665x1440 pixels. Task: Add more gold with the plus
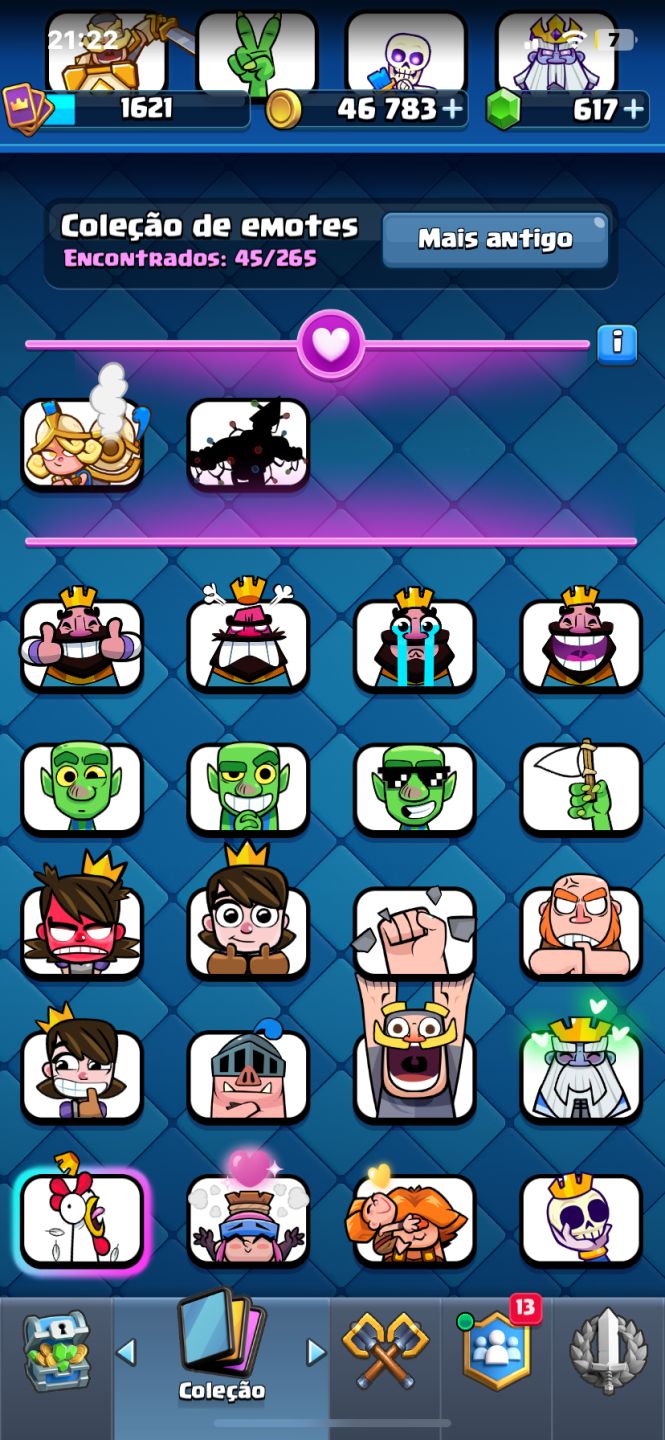453,108
